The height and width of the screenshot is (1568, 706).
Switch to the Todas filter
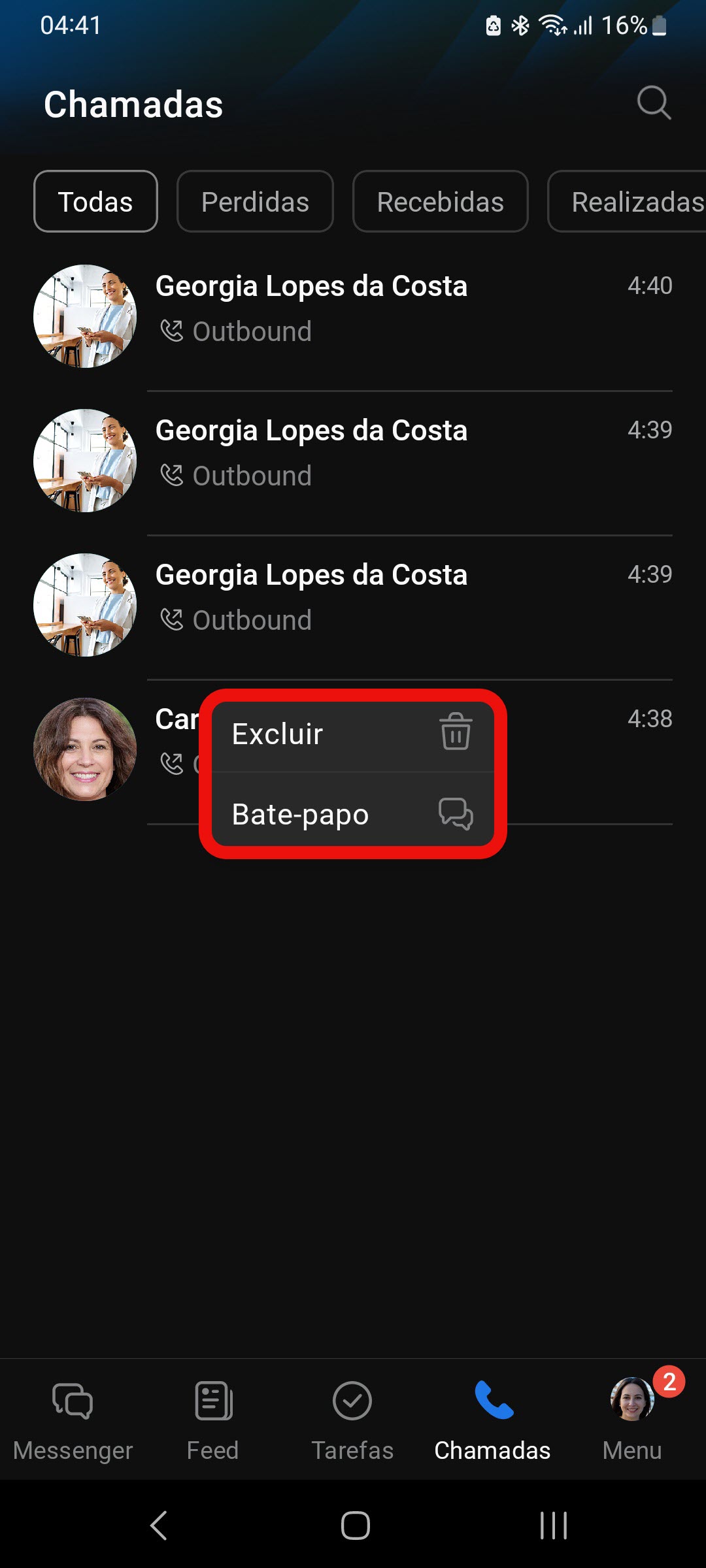coord(95,202)
